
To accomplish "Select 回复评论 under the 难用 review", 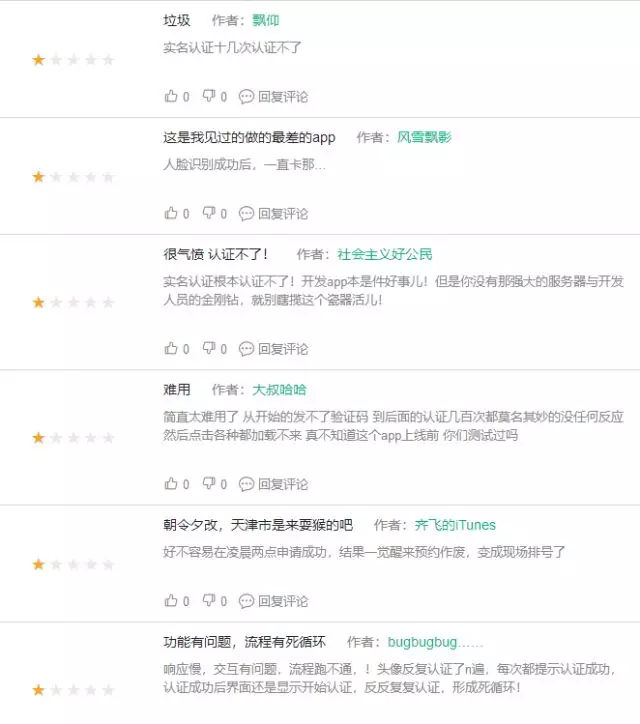I will (x=274, y=484).
